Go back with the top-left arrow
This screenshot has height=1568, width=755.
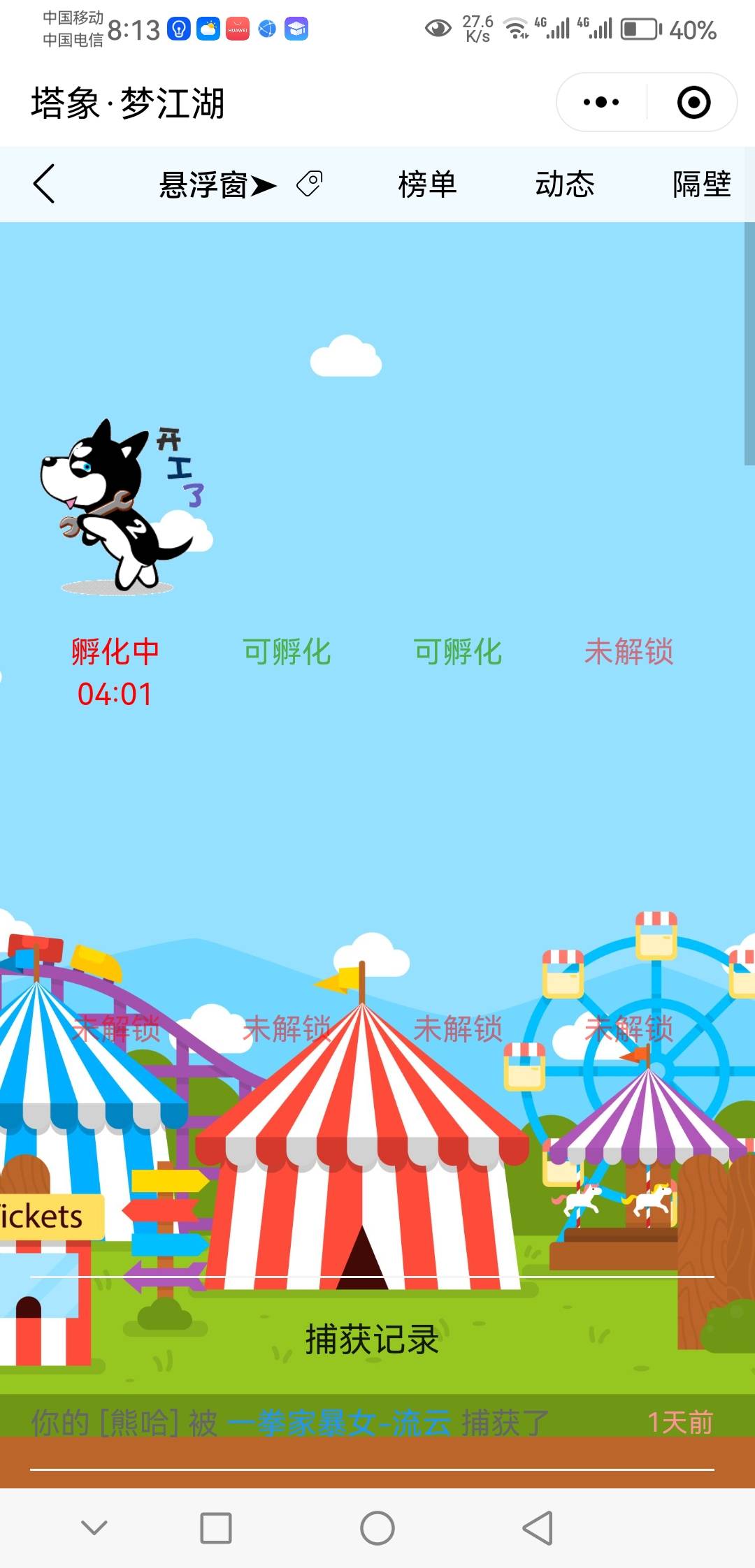[x=44, y=184]
